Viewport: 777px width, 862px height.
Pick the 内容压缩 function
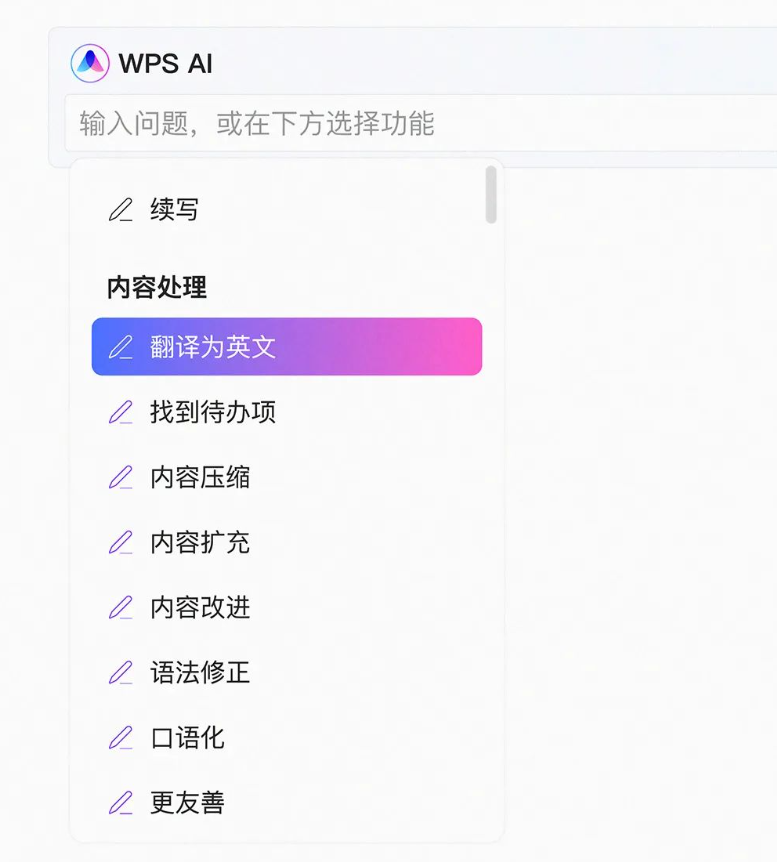200,477
